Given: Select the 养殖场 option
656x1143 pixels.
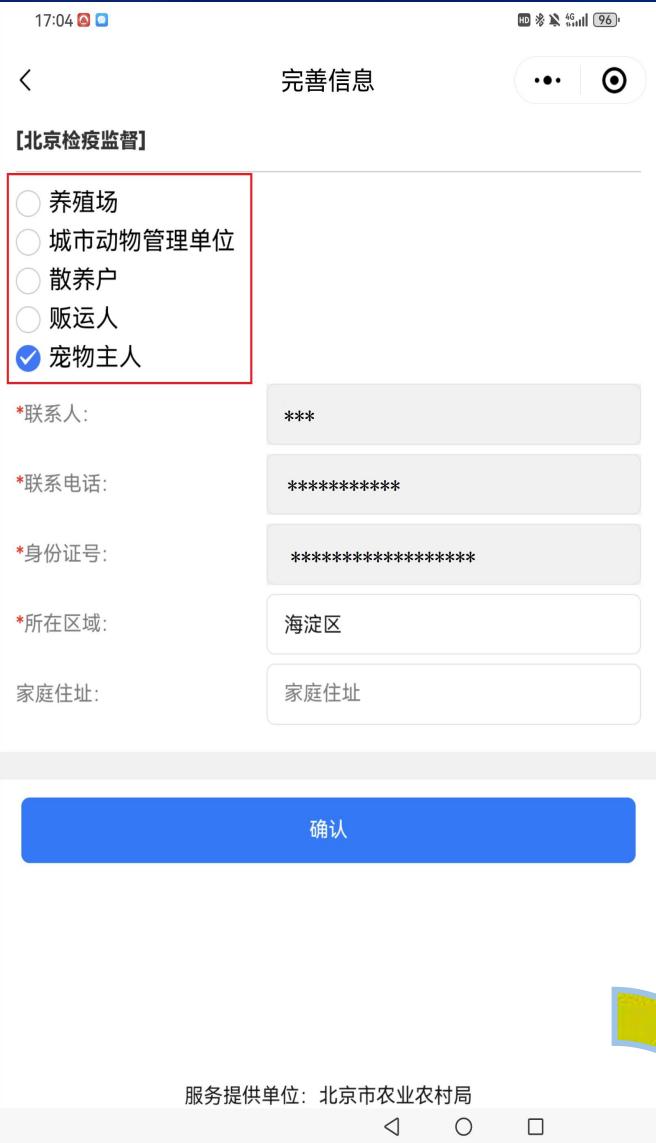Looking at the screenshot, I should [67, 203].
